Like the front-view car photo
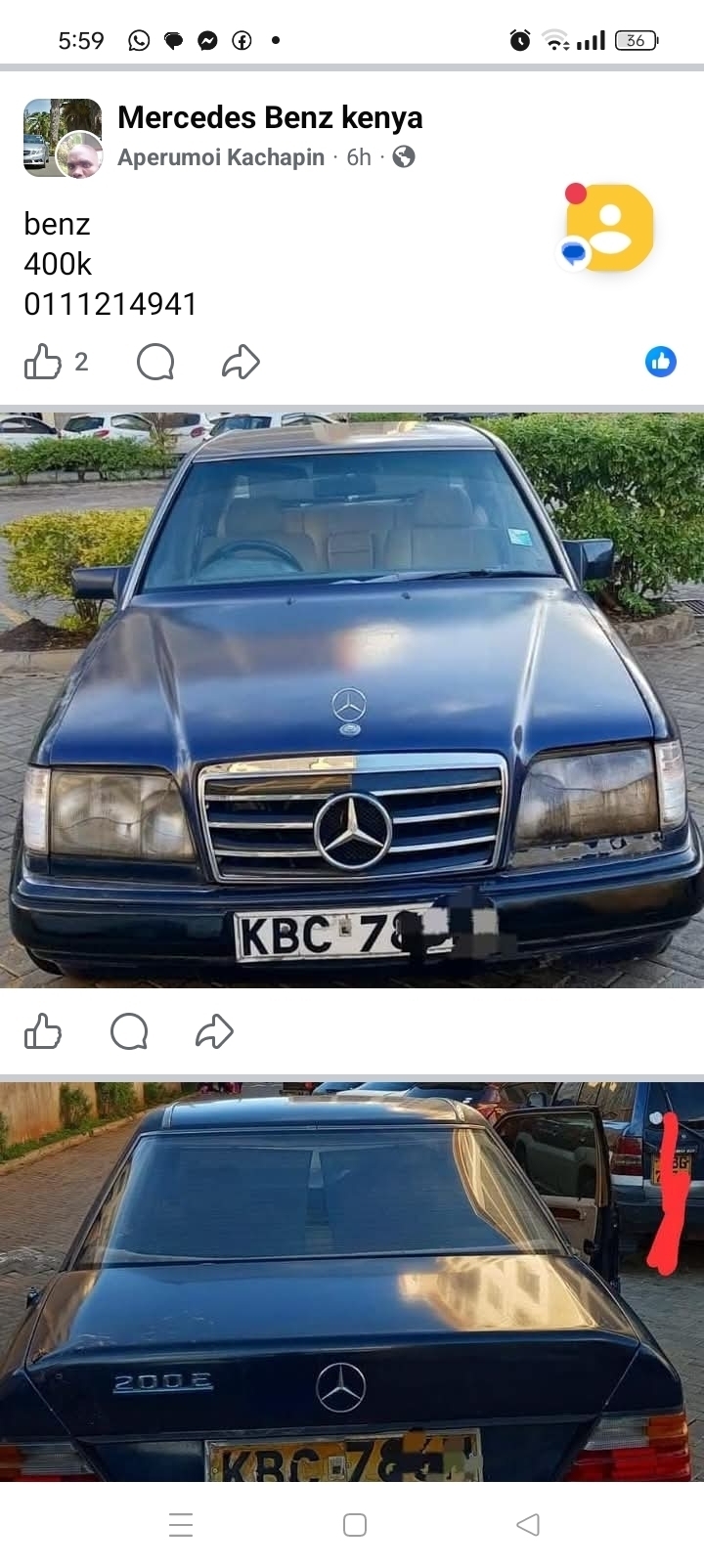This screenshot has height=1568, width=704. 42,1031
